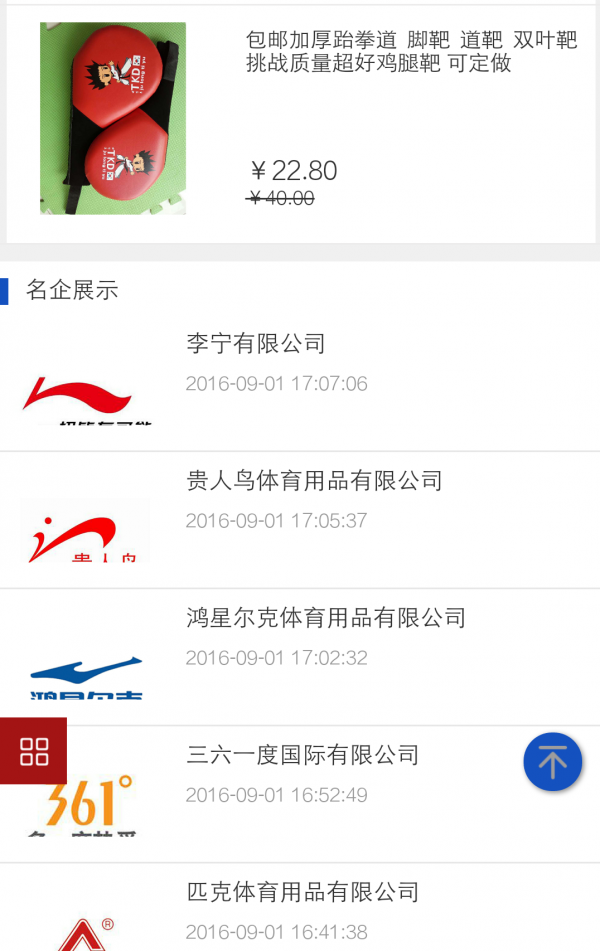The image size is (600, 951).
Task: Open the taekwondo kick pad product card
Action: (300, 120)
